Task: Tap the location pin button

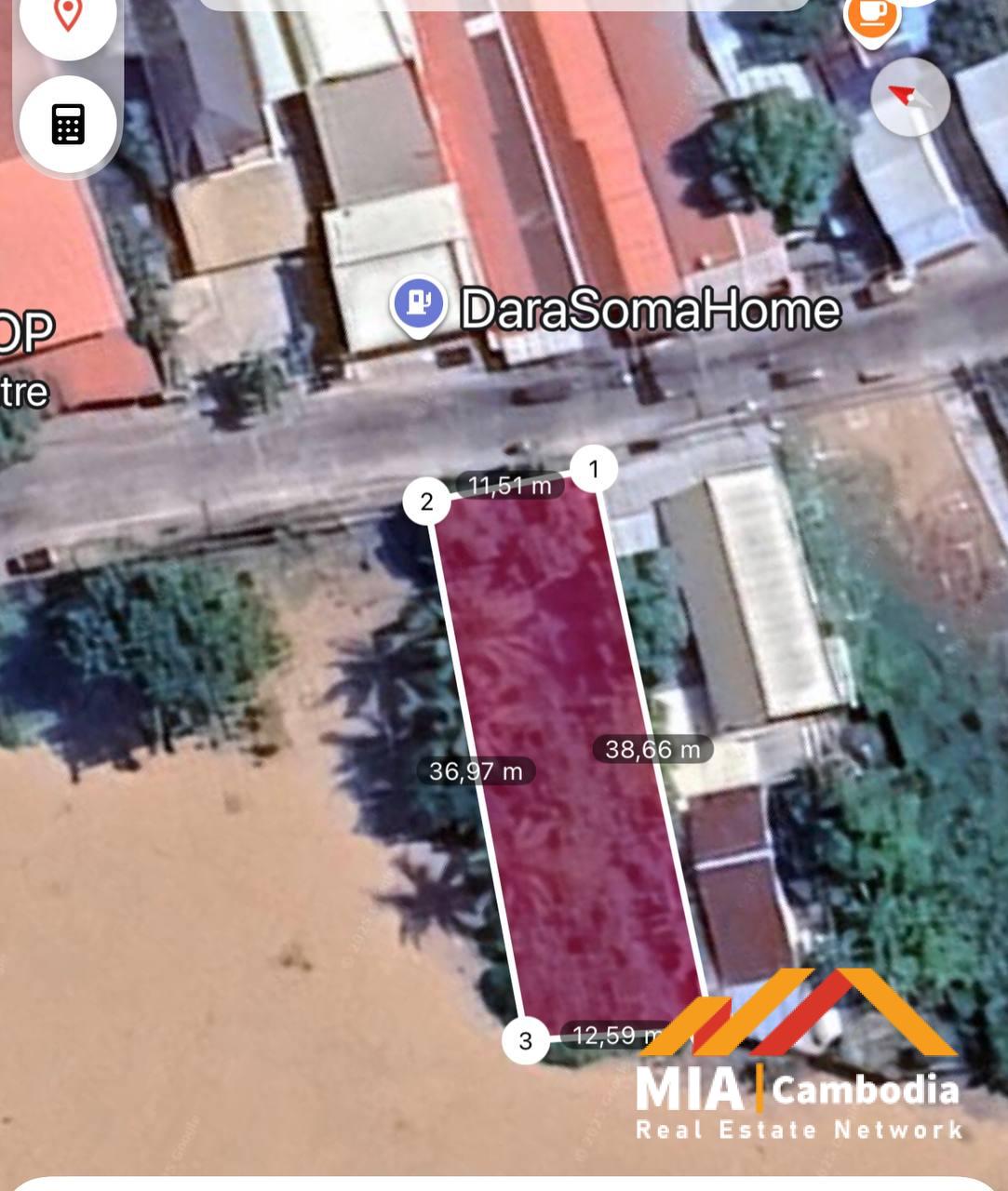Action: (x=67, y=17)
